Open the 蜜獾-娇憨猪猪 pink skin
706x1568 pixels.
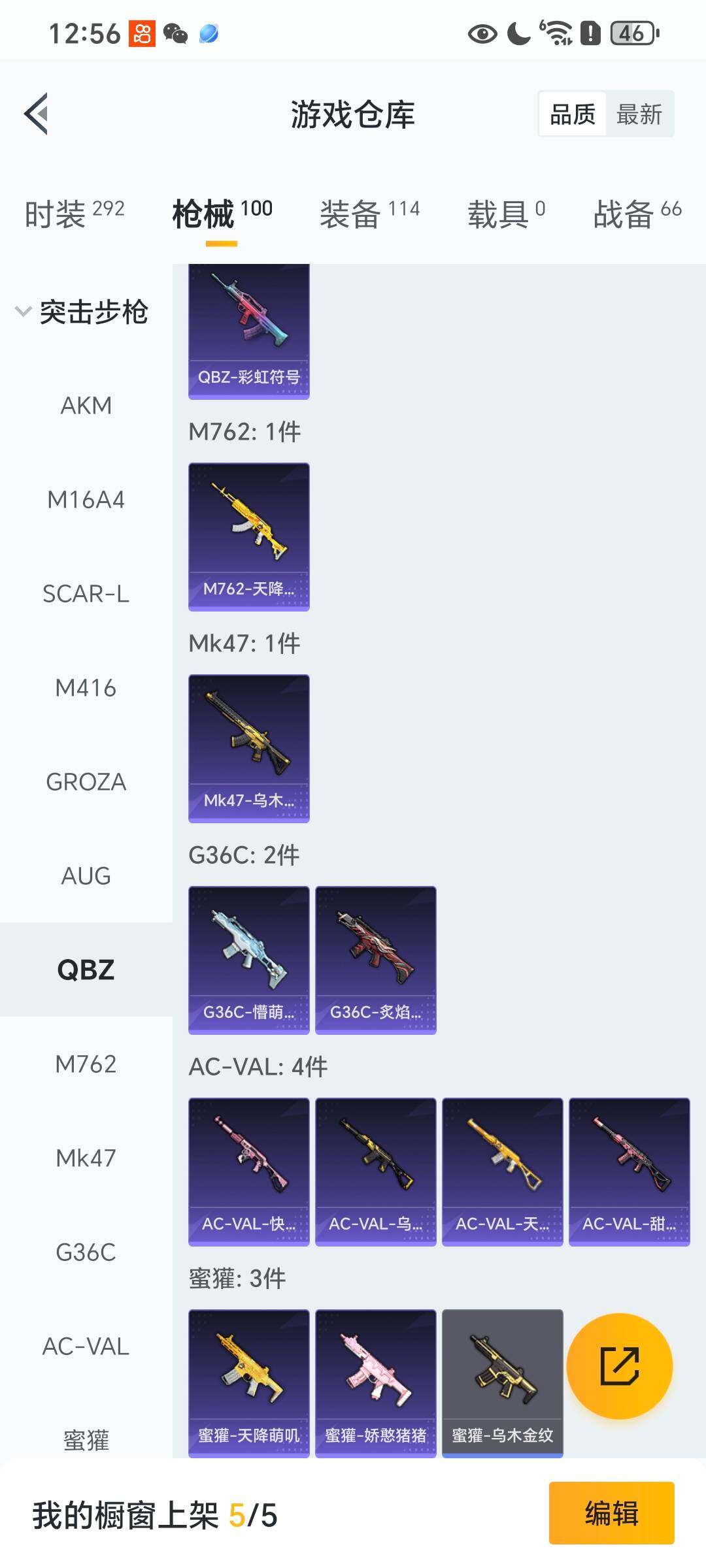375,1382
